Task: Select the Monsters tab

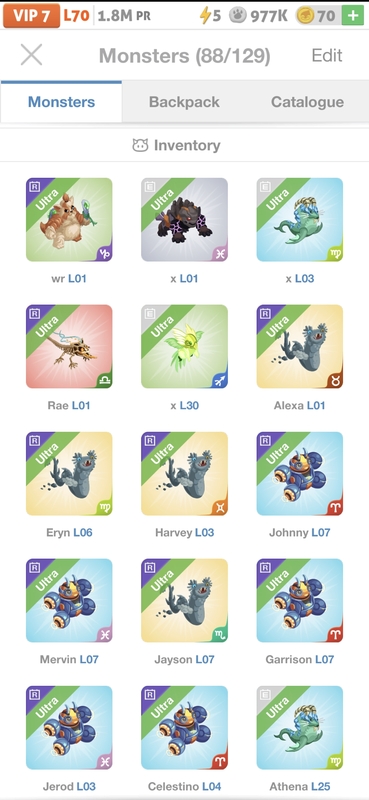Action: pos(61,102)
